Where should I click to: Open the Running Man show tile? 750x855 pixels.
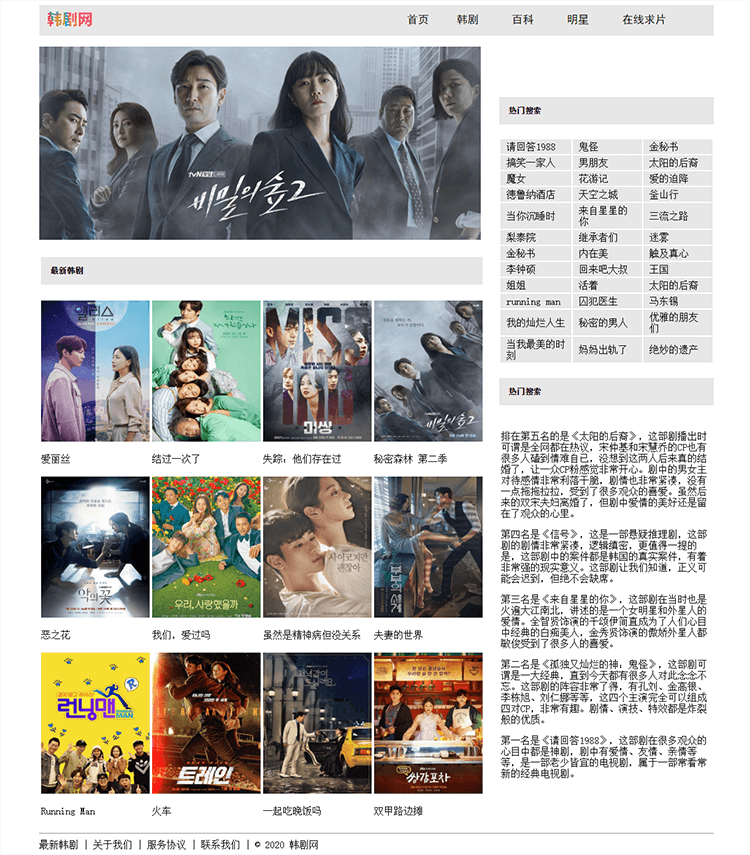[x=95, y=723]
